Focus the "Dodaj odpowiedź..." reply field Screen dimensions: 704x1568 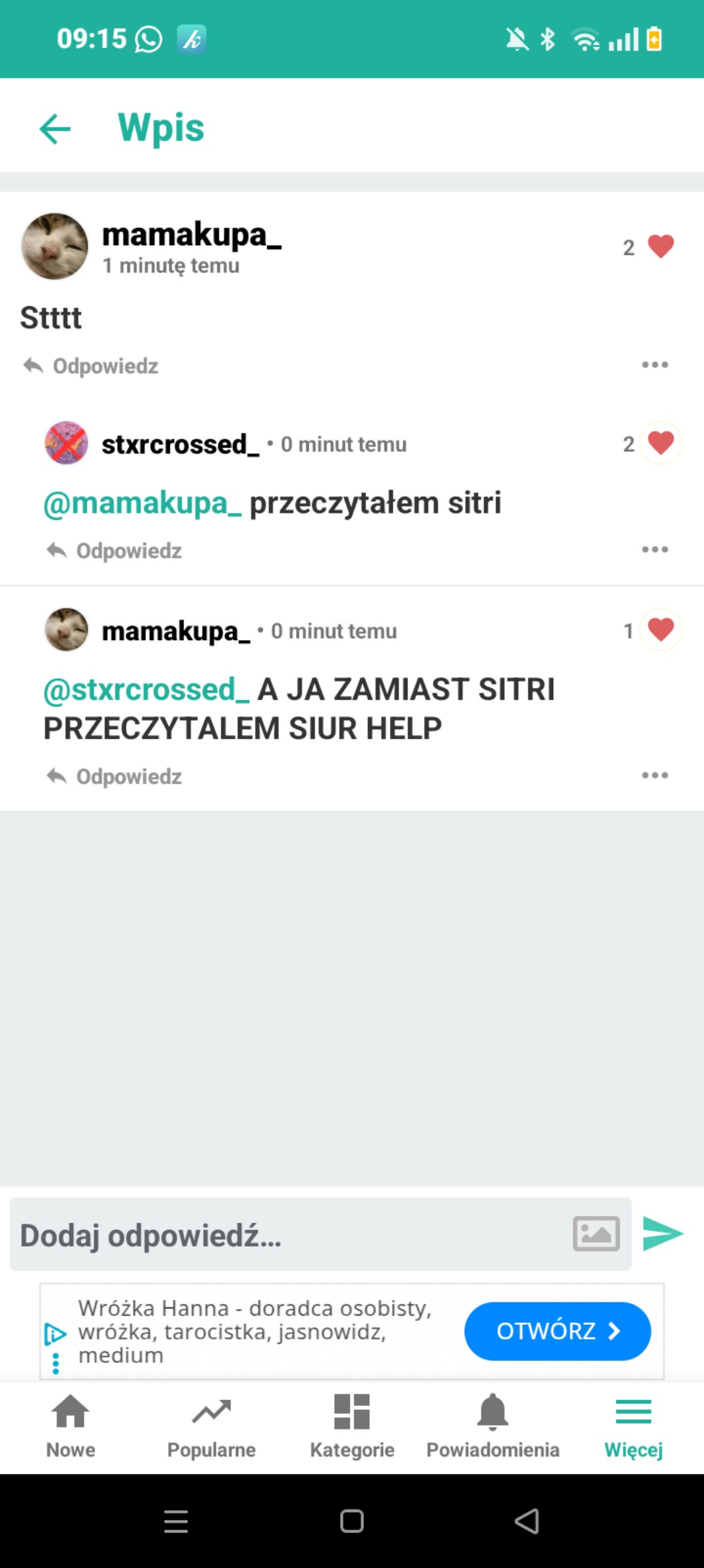[x=286, y=1235]
